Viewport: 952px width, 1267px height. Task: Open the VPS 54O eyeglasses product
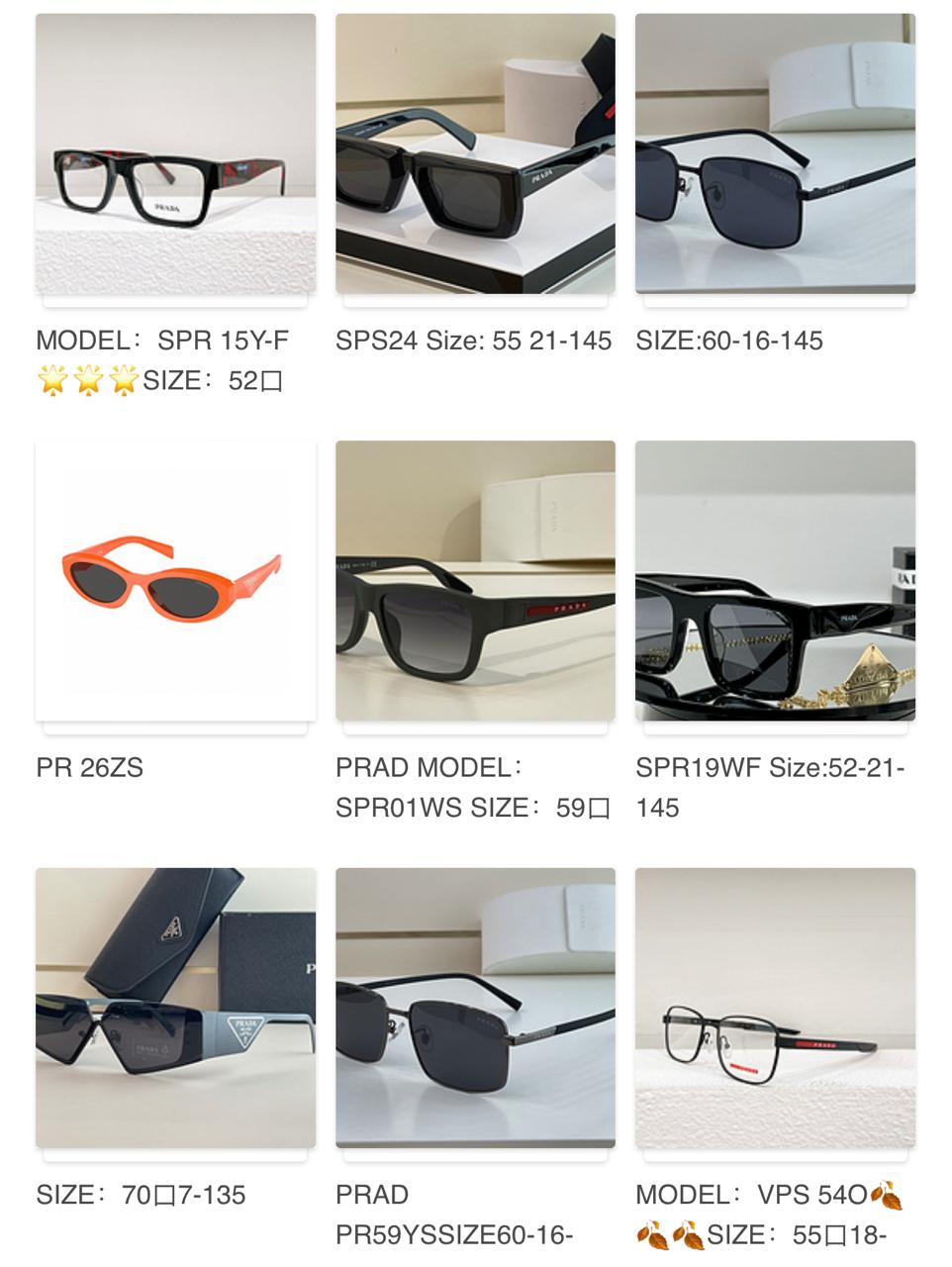pyautogui.click(x=775, y=1008)
